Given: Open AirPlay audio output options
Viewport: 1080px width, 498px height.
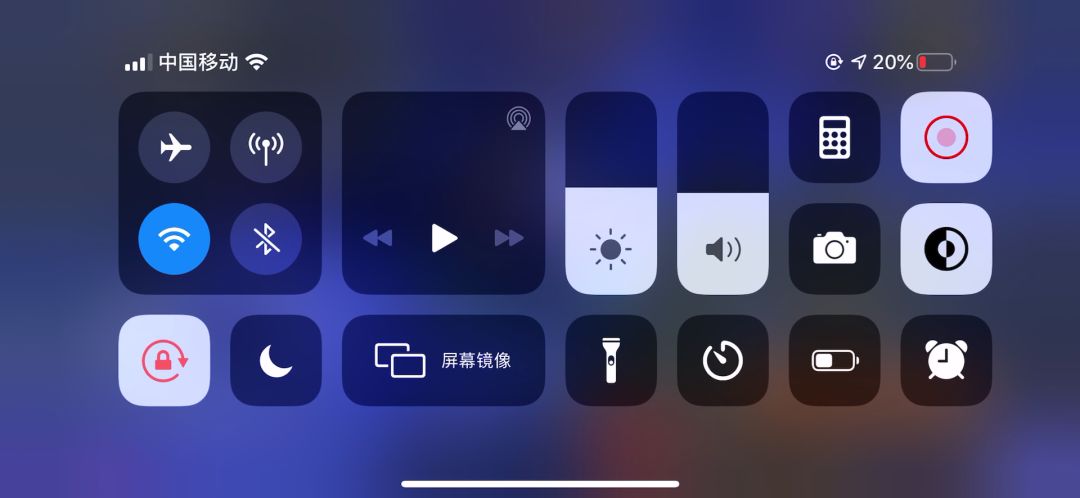Looking at the screenshot, I should click(x=519, y=118).
